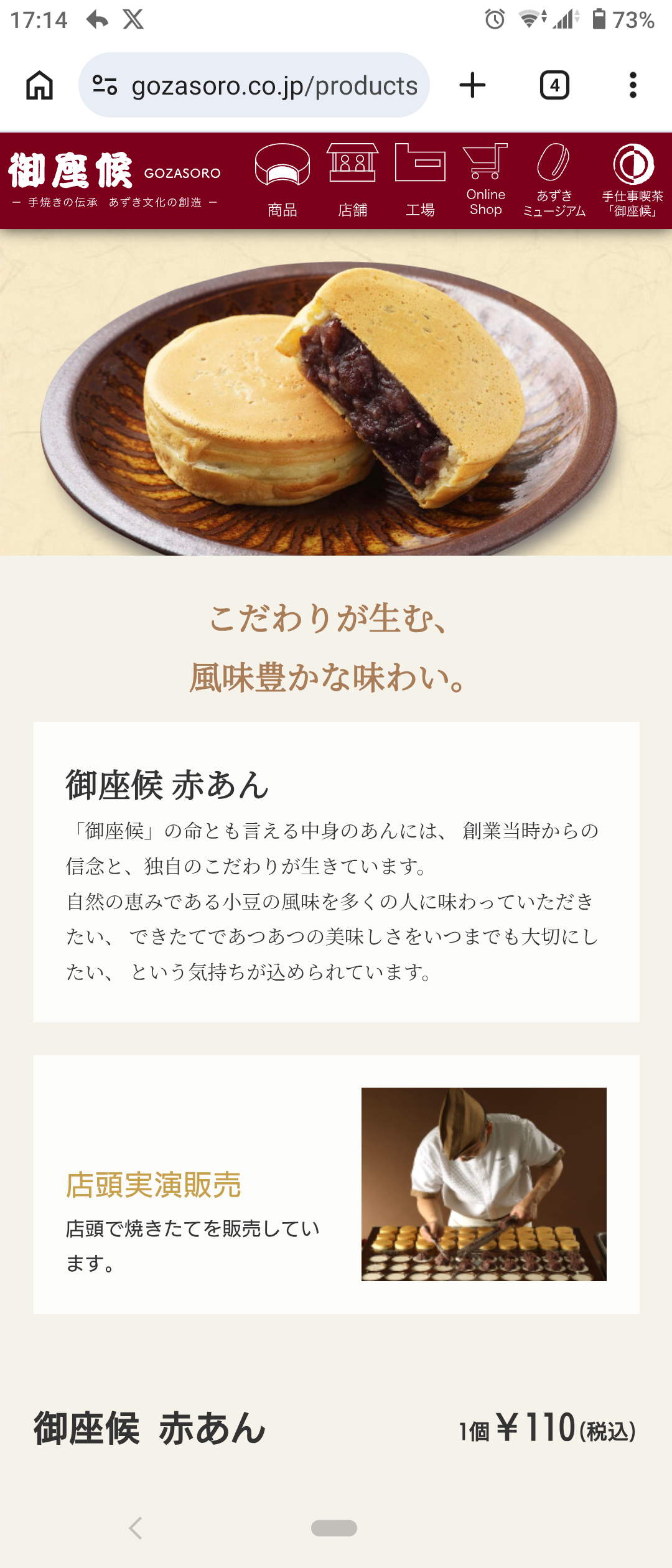The image size is (672, 1568).
Task: Open 手仕事喫茶「御座候」 page
Action: 633,180
